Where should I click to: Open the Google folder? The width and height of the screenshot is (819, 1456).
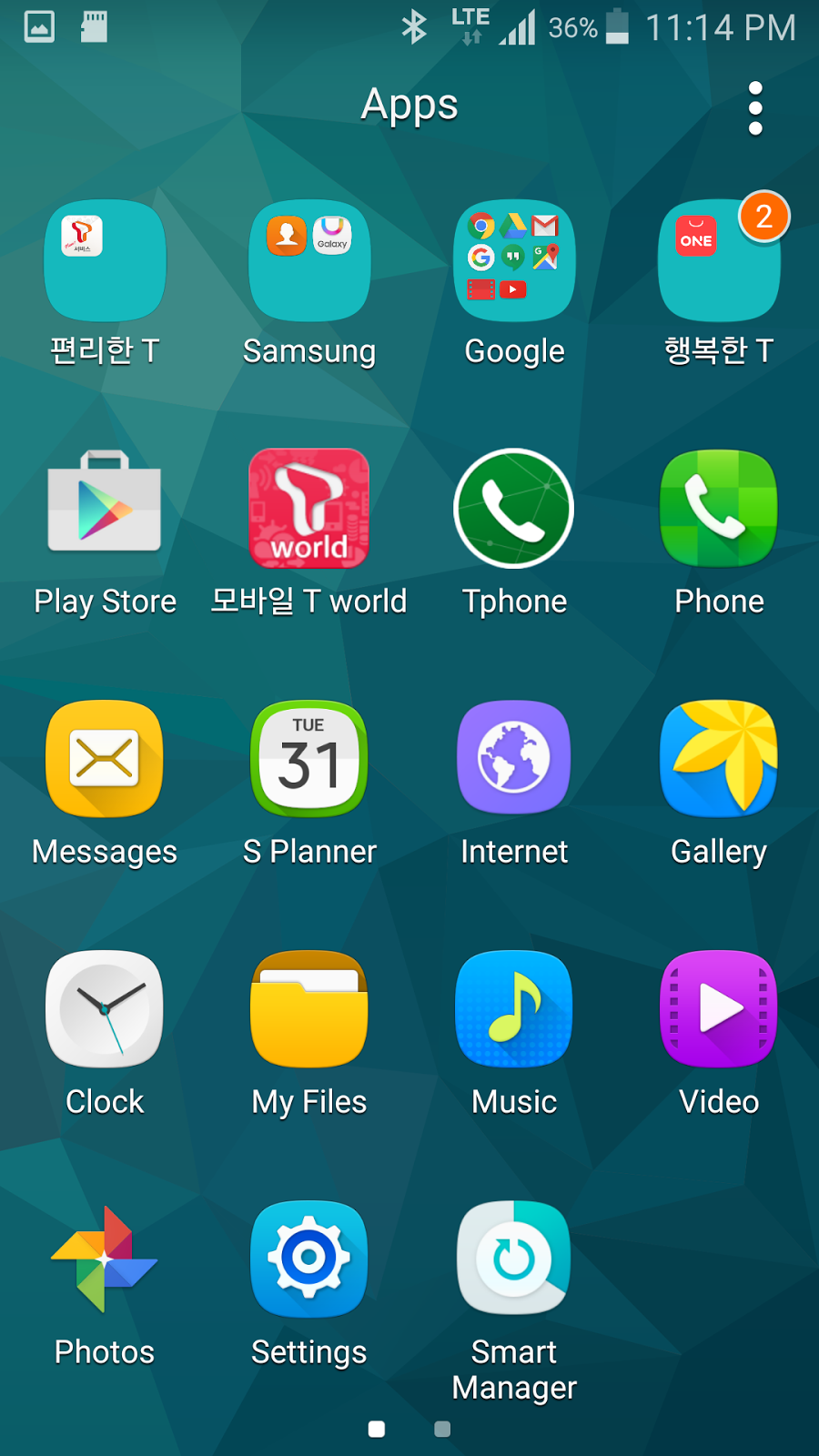(514, 261)
